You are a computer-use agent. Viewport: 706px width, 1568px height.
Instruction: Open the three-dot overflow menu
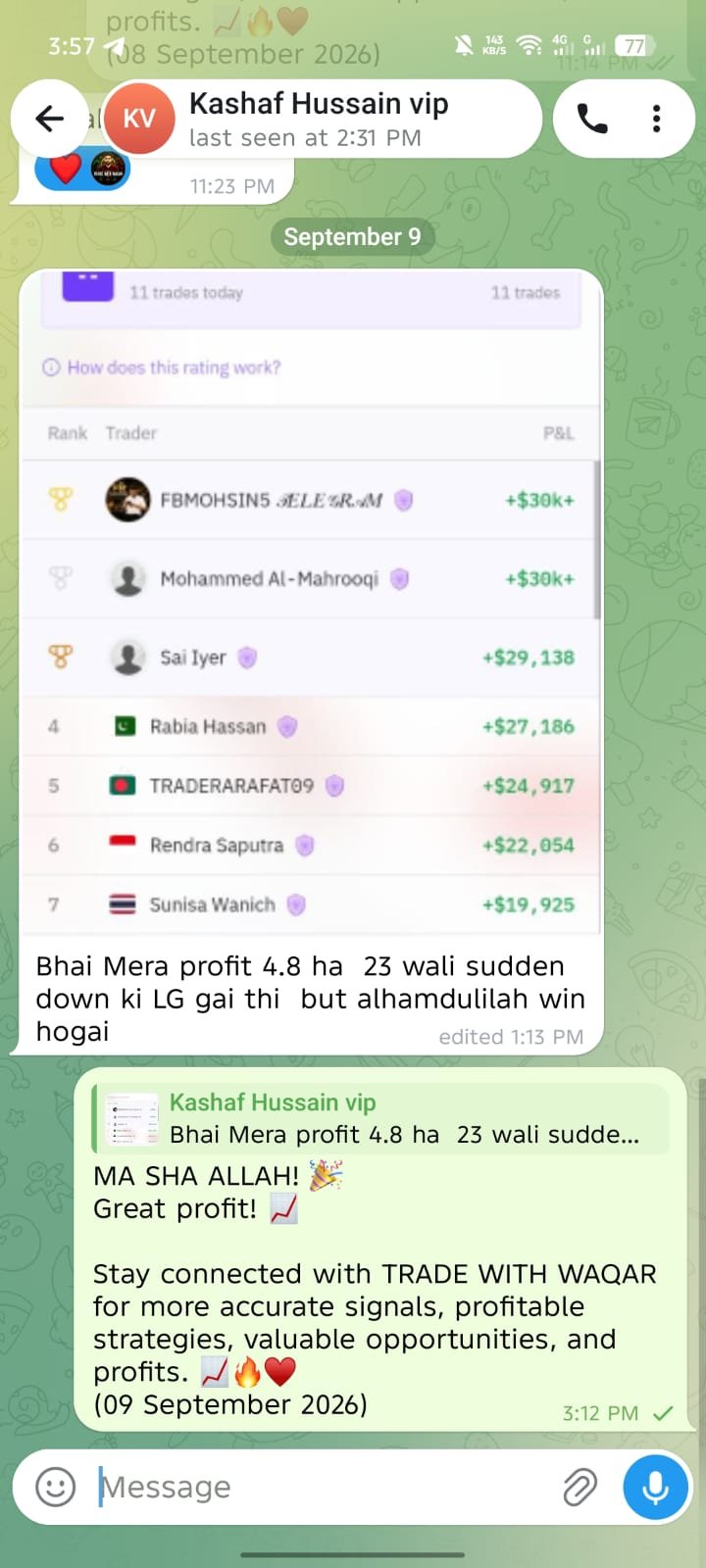click(657, 119)
